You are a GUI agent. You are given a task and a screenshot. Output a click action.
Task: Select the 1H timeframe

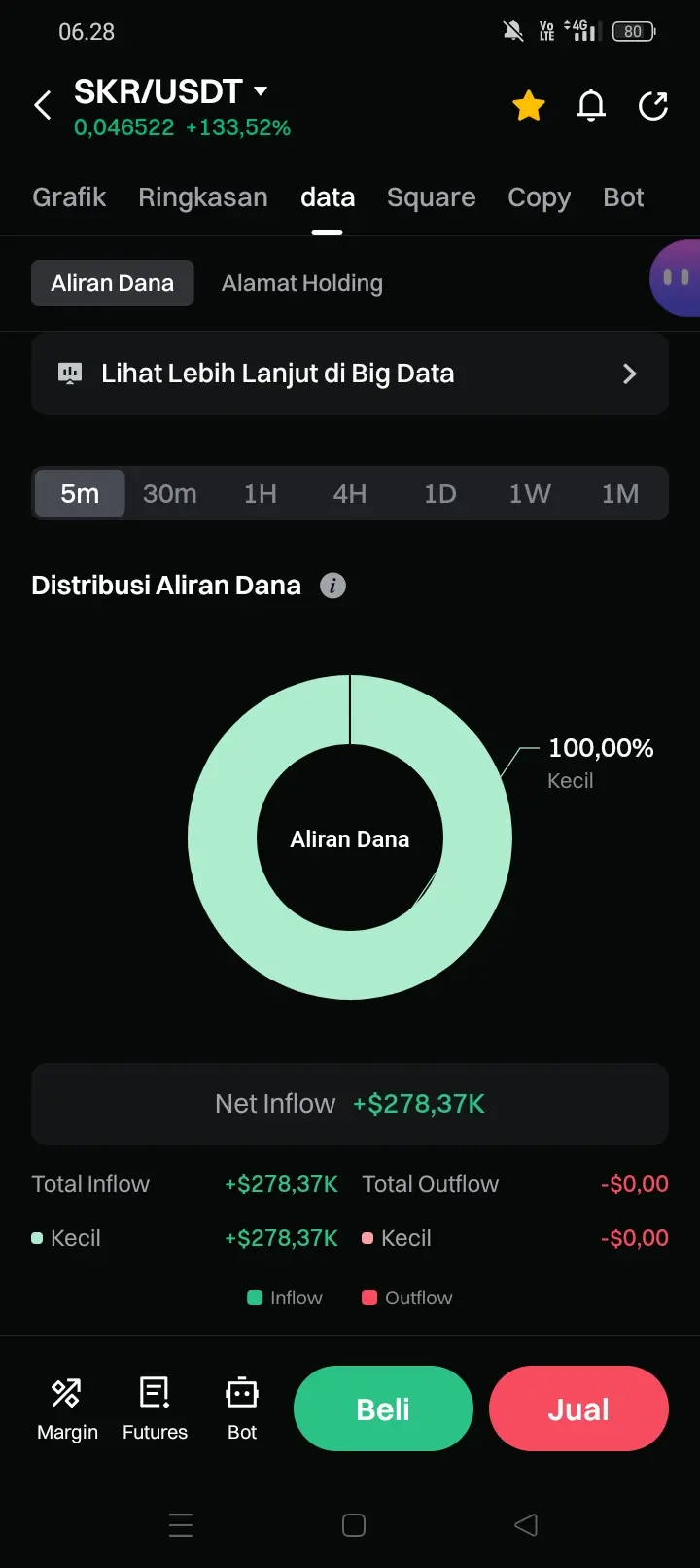pyautogui.click(x=261, y=494)
